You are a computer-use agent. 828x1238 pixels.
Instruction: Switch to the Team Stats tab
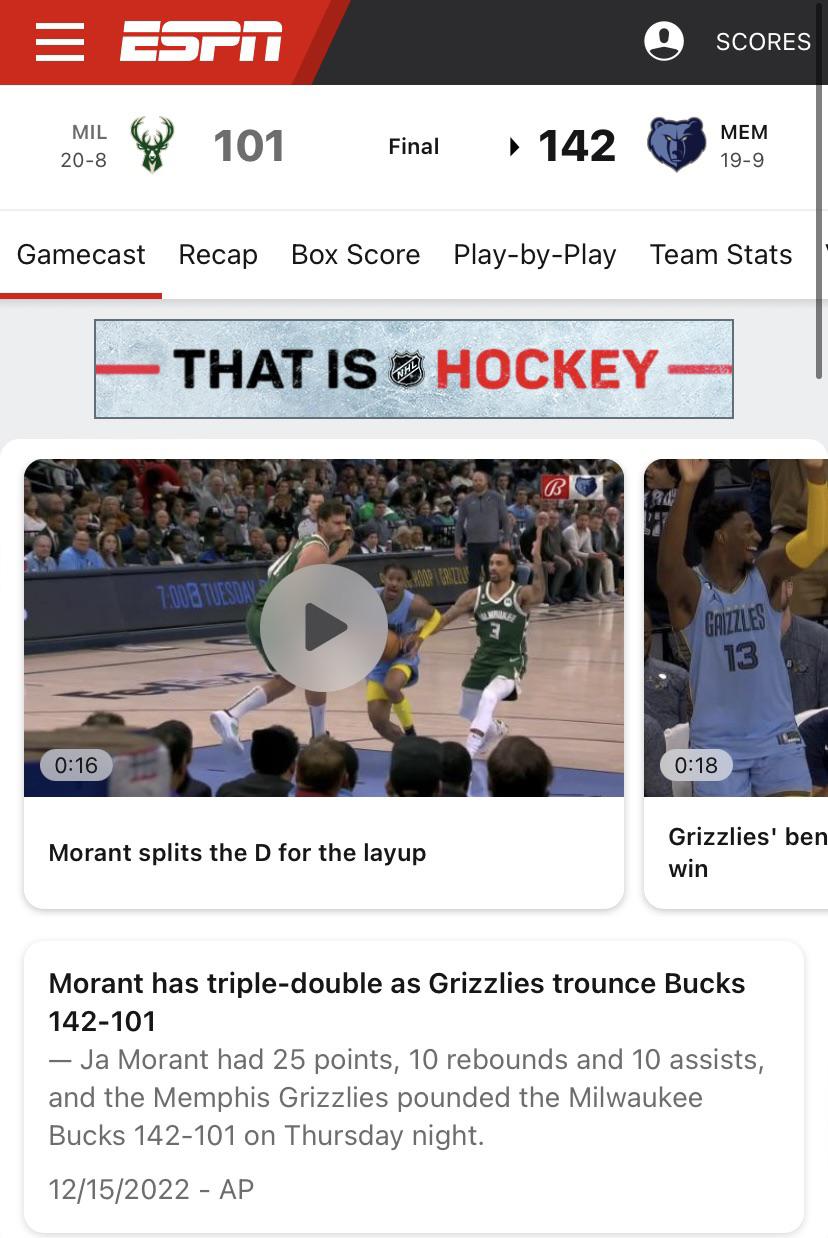tap(720, 255)
